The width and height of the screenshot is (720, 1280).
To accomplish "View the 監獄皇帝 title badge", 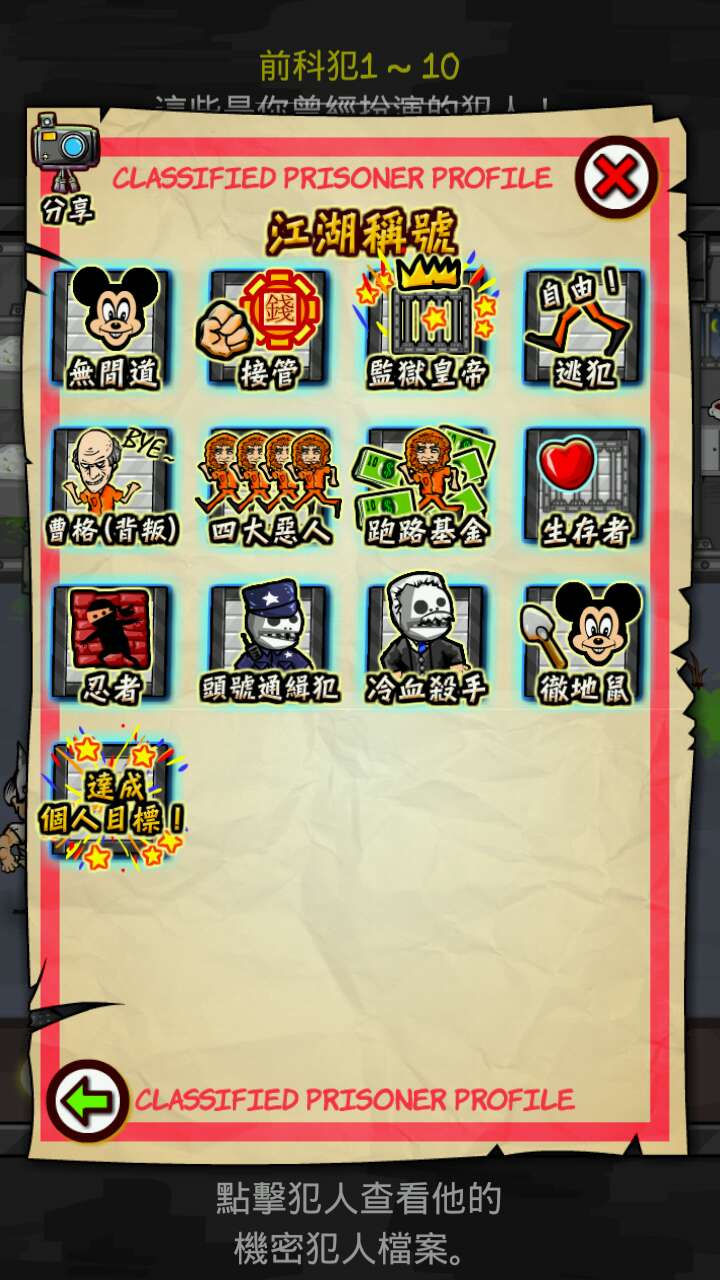I will tap(427, 327).
